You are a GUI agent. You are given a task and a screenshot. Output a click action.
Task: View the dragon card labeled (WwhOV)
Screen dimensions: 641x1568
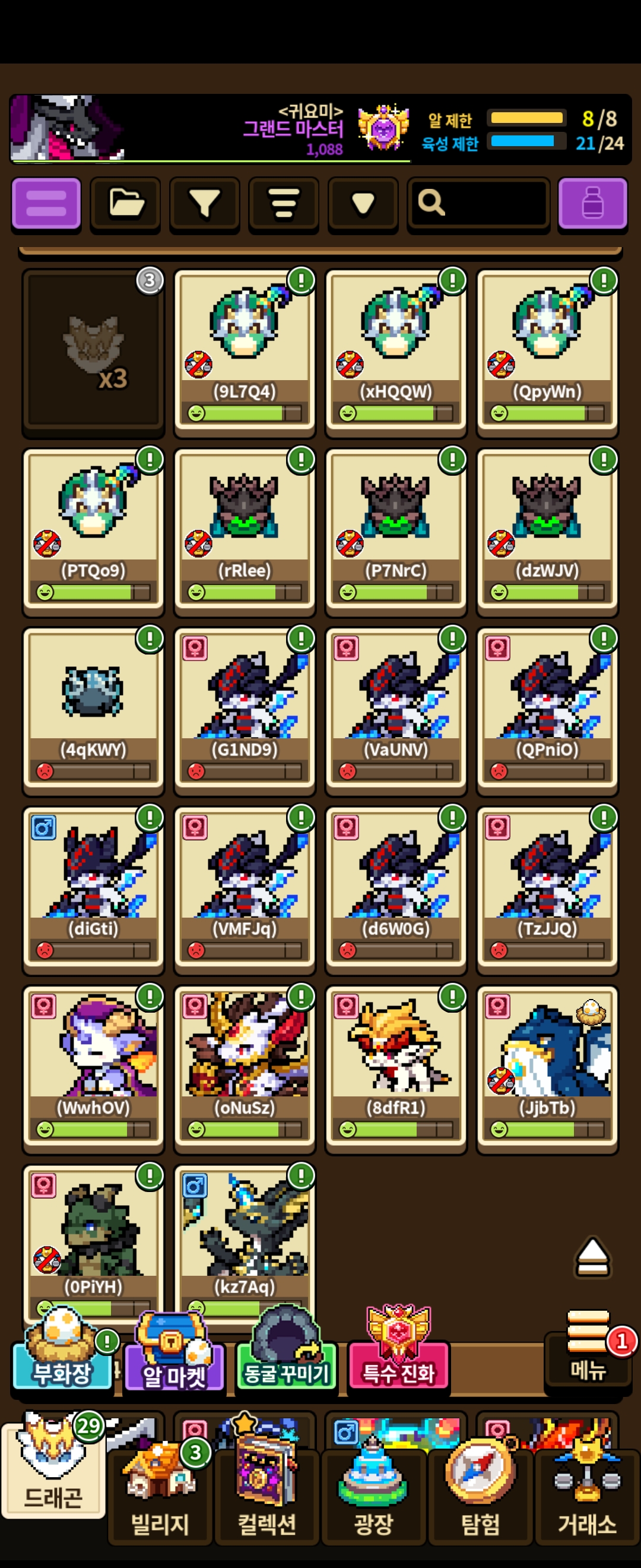coord(93,1067)
